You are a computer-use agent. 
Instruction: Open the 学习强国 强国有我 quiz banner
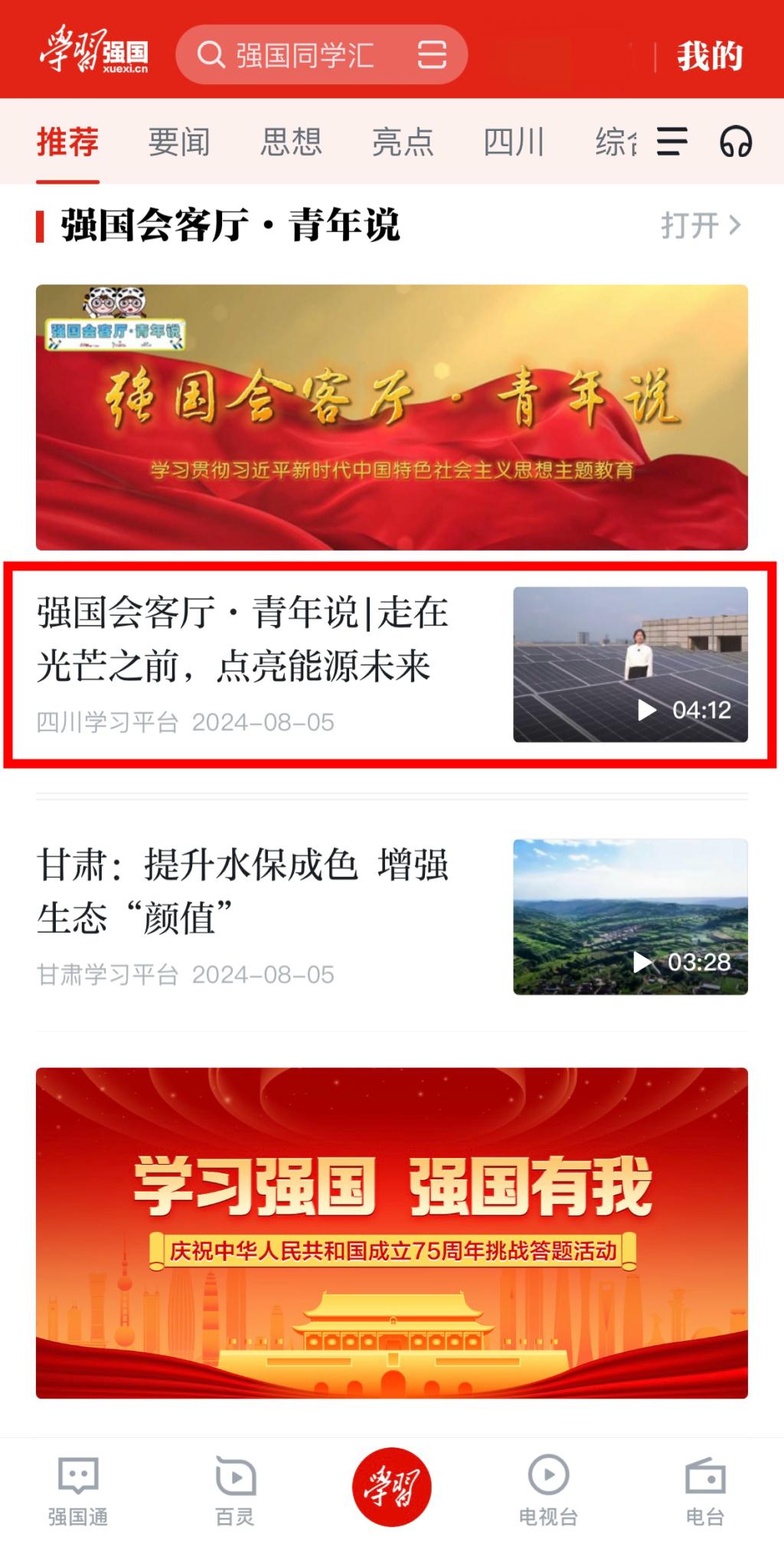[x=392, y=1233]
